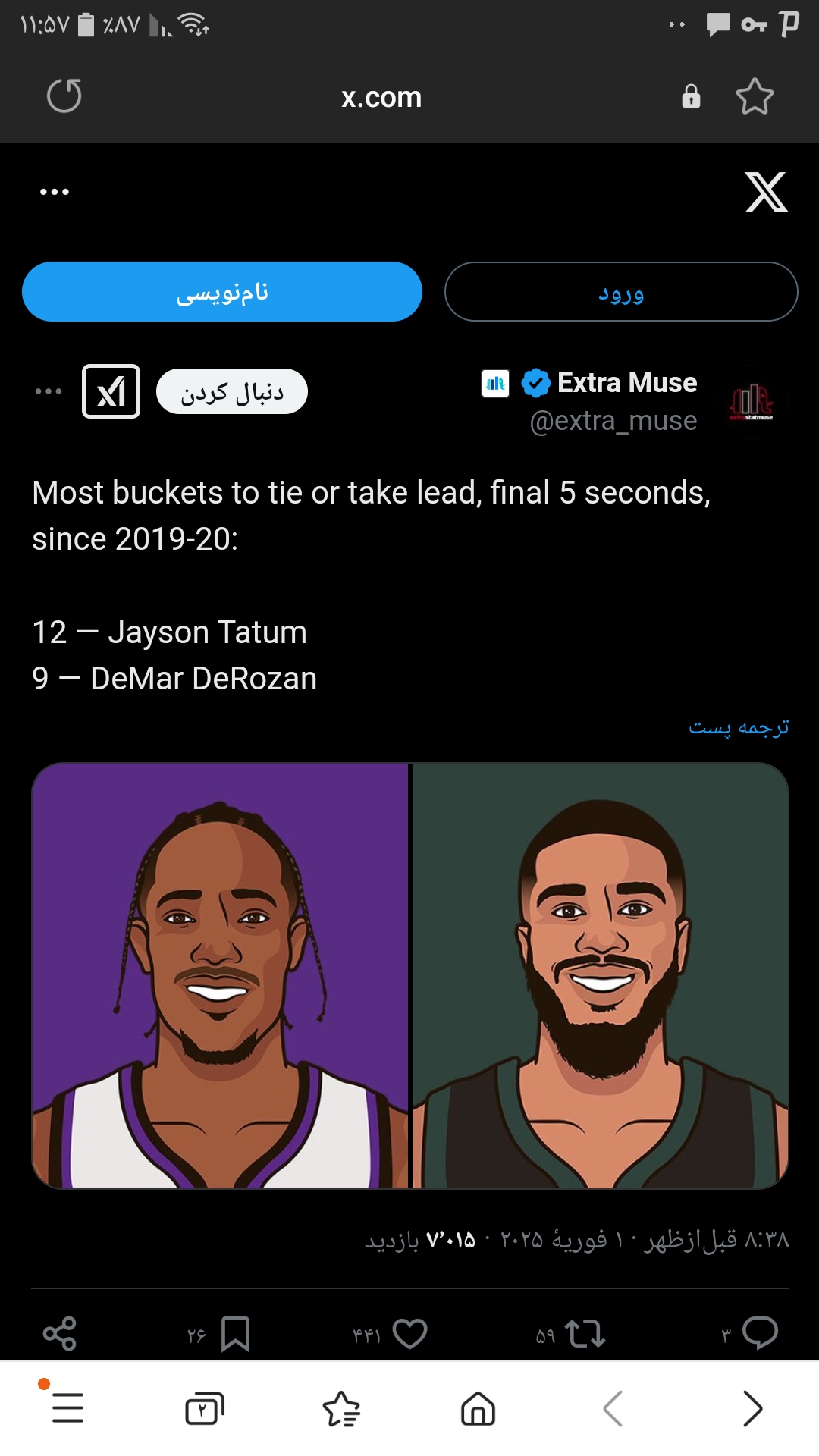
Task: Bookmark this page with the star icon
Action: (x=755, y=96)
